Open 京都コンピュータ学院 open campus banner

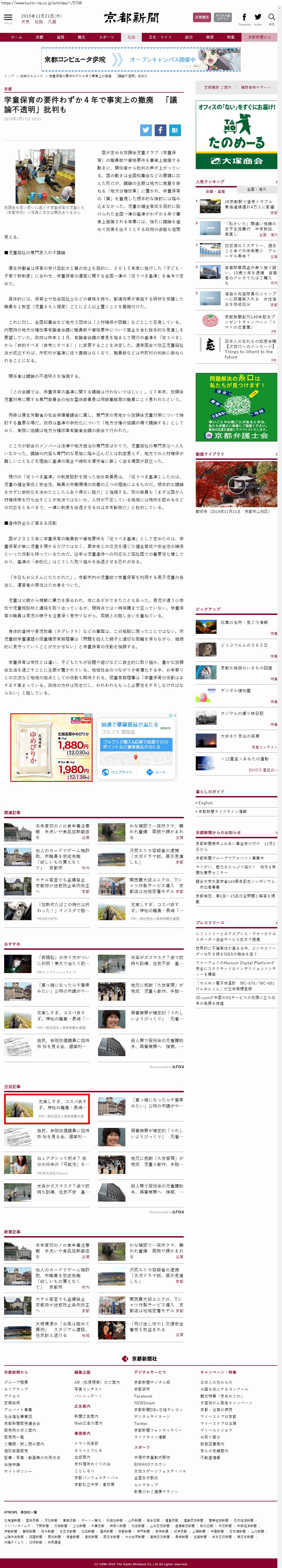click(x=141, y=60)
